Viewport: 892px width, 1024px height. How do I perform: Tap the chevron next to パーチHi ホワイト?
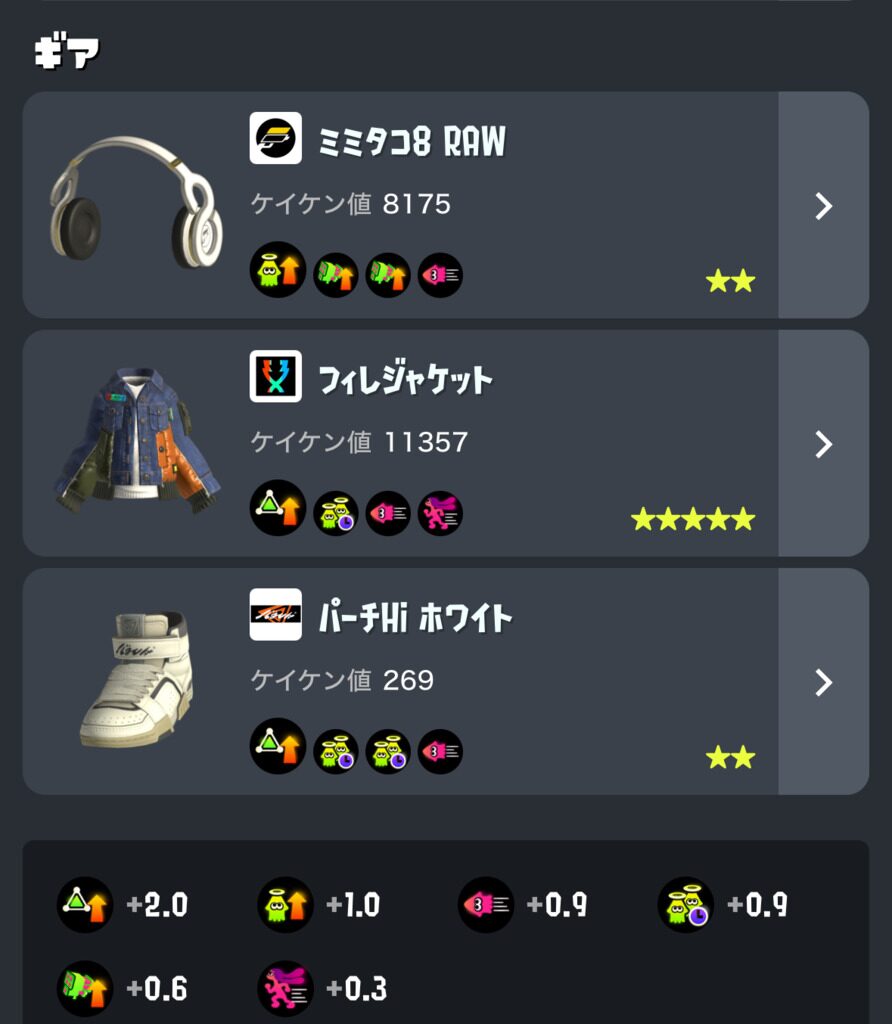coord(823,682)
